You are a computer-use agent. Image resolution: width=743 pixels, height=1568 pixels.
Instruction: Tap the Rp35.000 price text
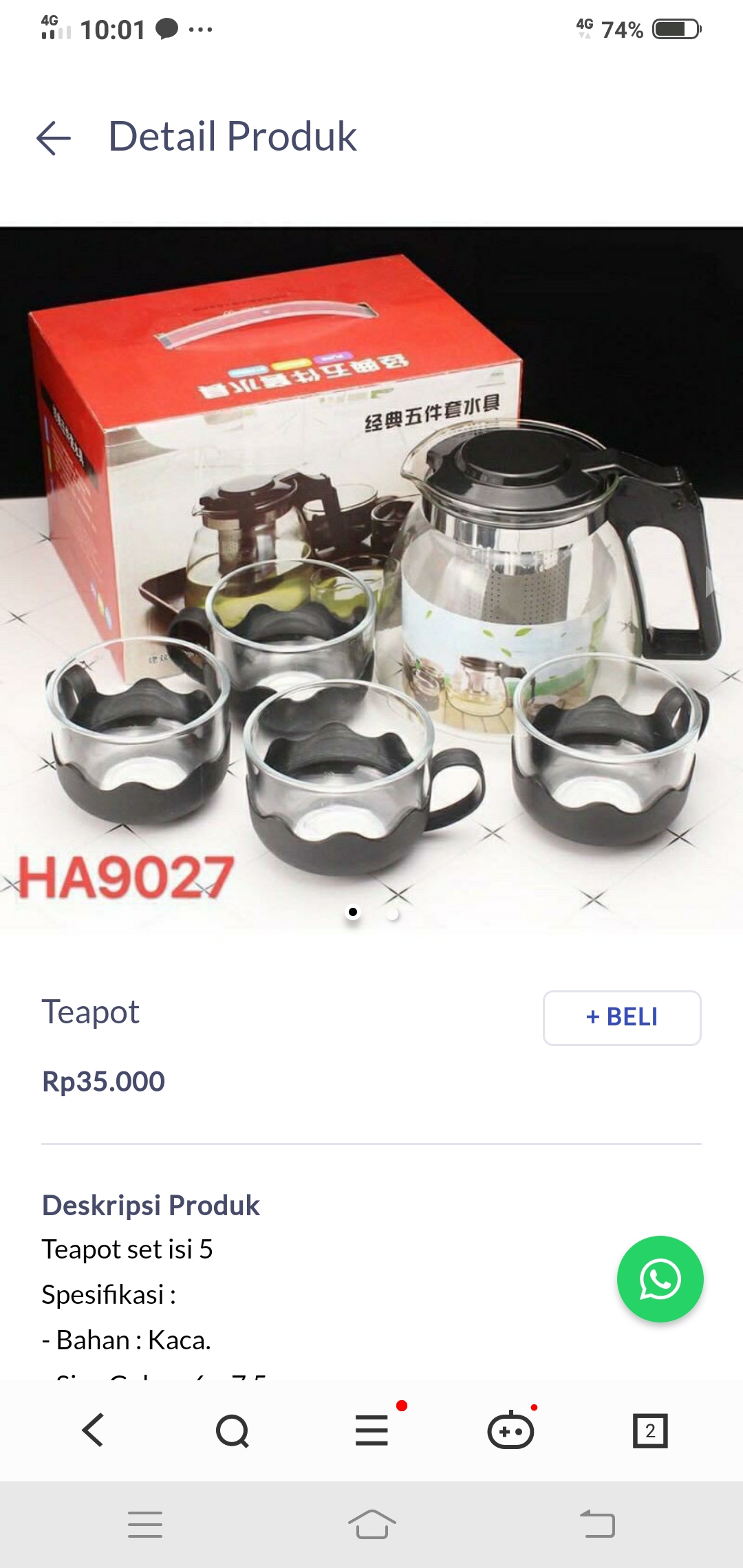103,1081
